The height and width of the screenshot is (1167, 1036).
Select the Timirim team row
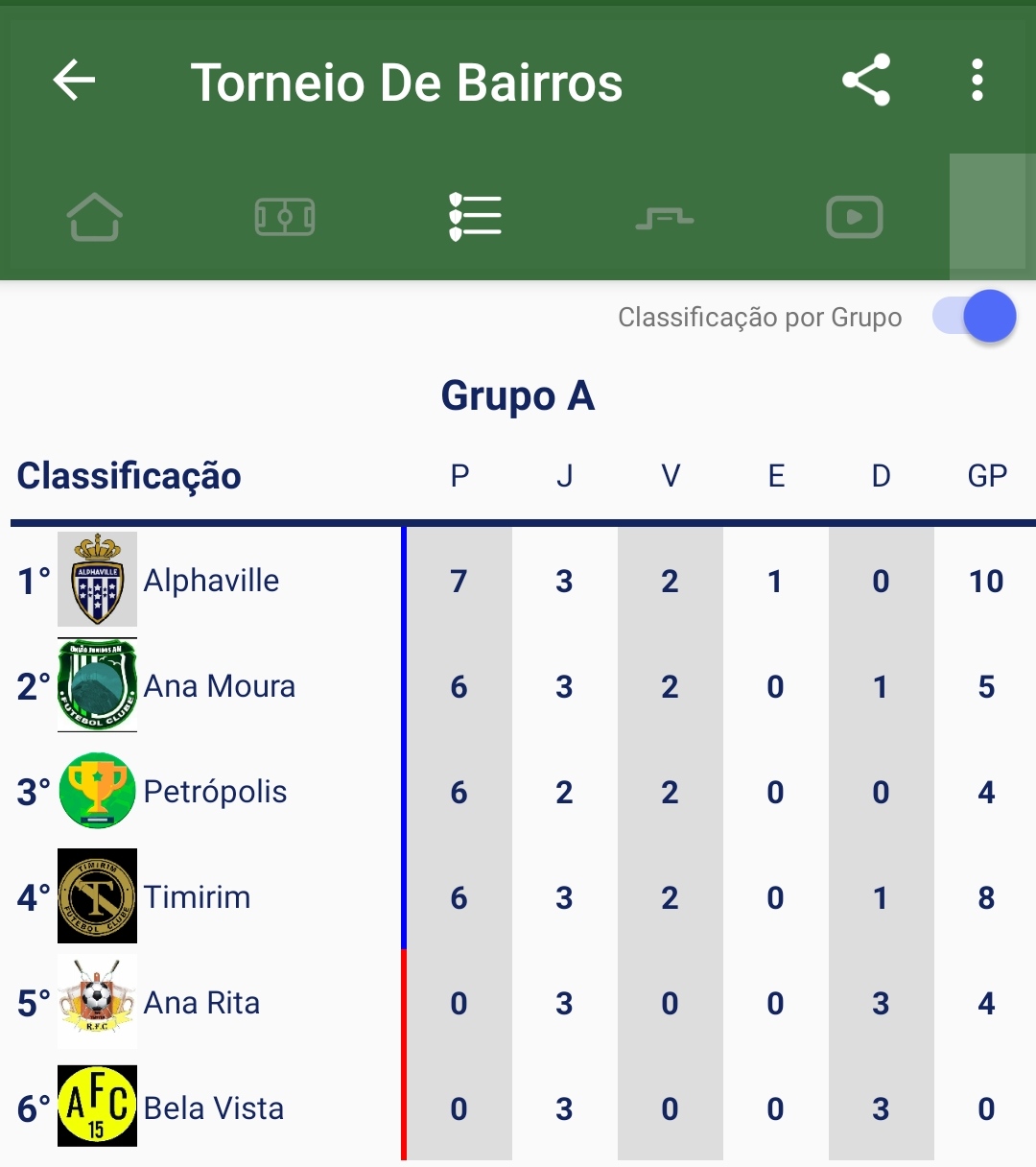click(x=197, y=897)
